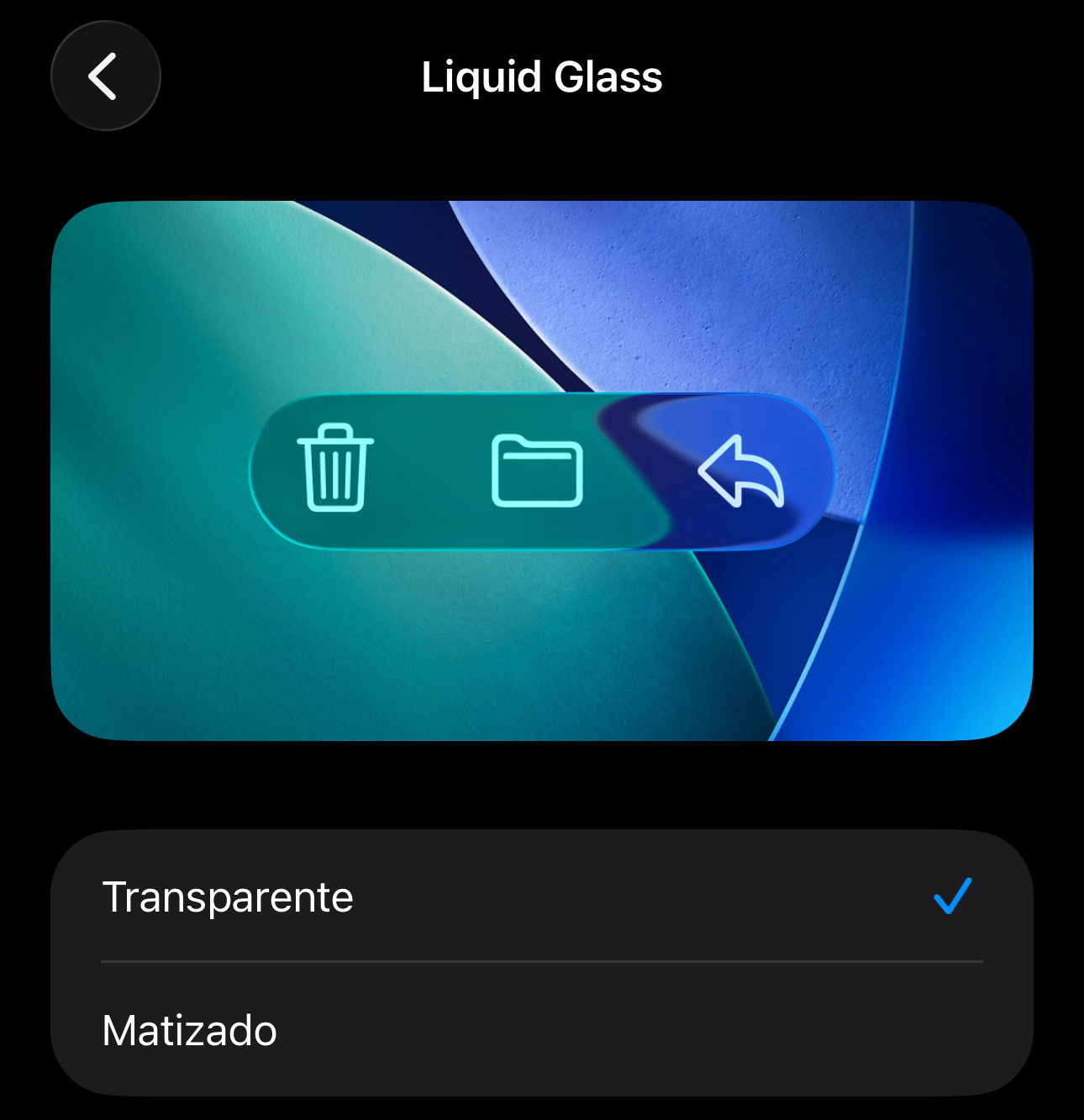Viewport: 1084px width, 1120px height.
Task: Choose the Matizado option
Action: 541,1030
